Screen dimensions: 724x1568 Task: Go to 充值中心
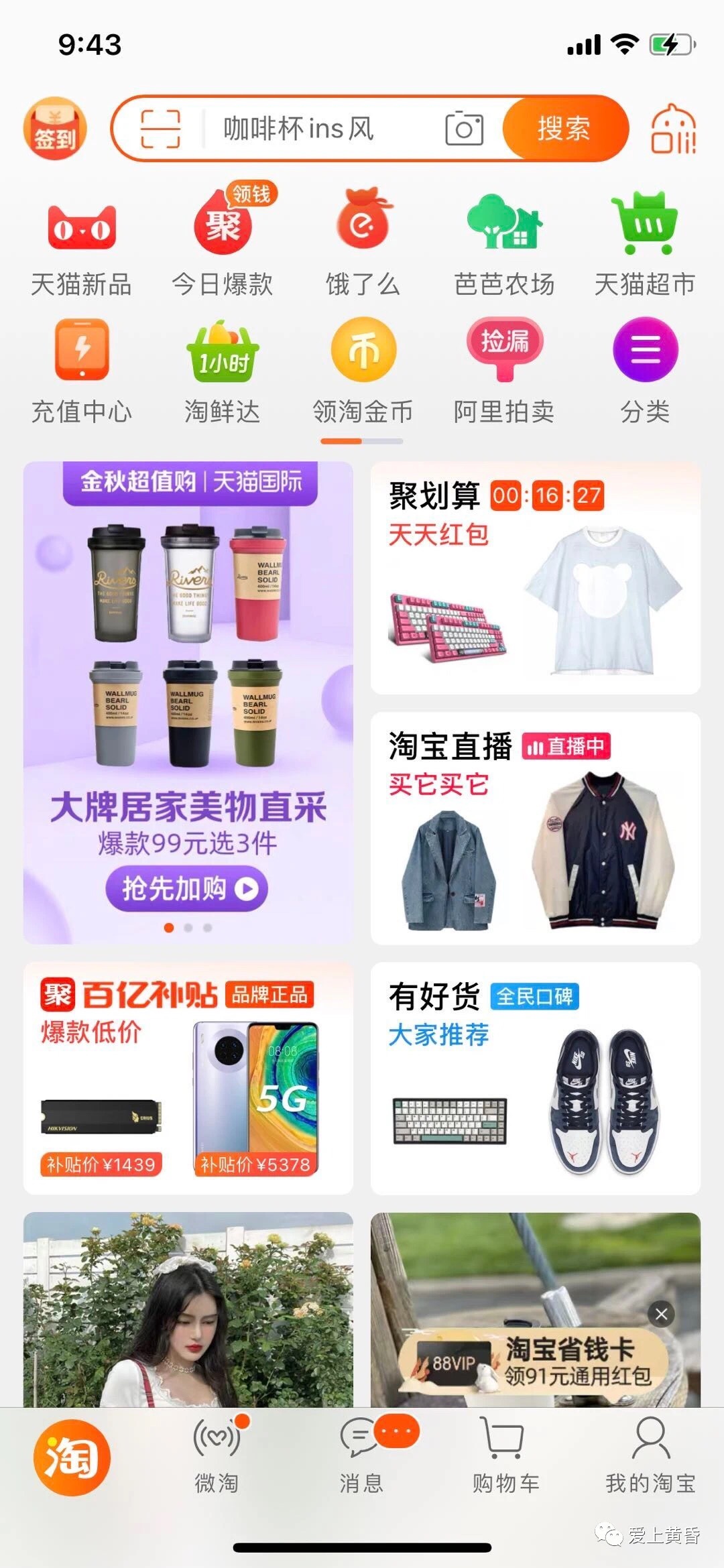click(81, 371)
